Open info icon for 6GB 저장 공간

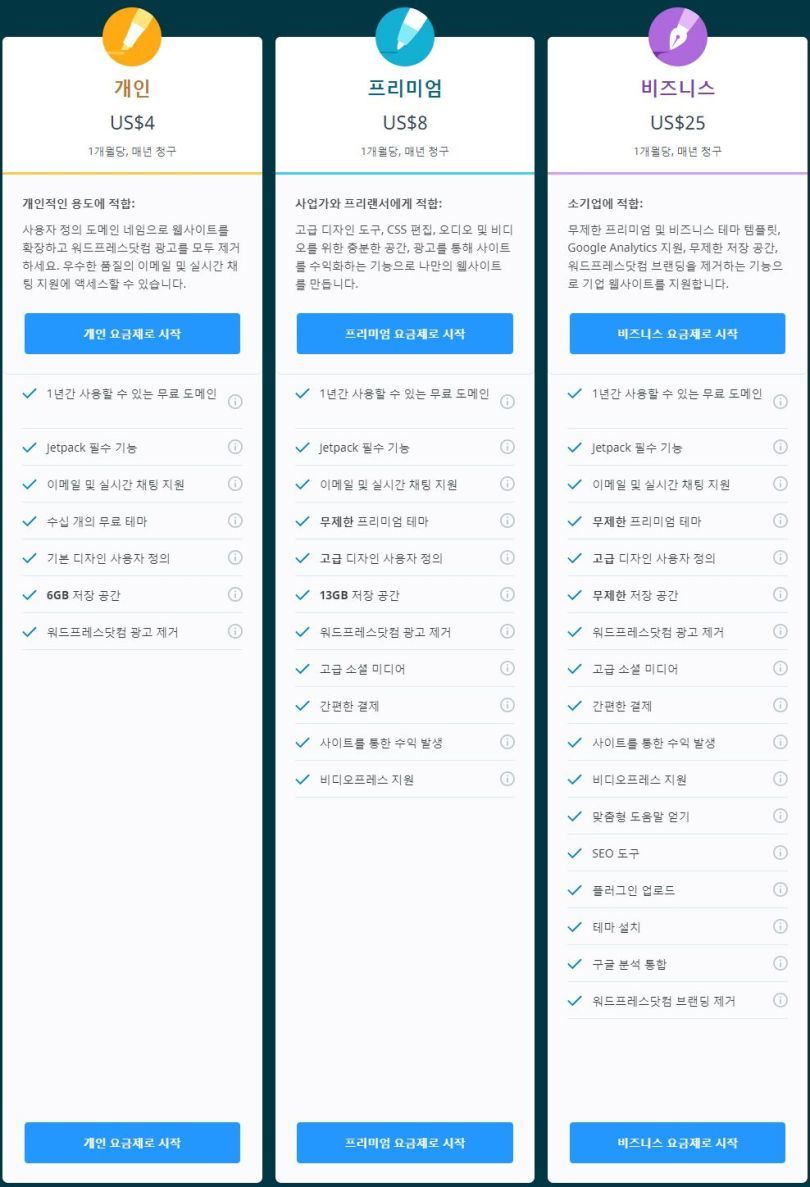235,594
